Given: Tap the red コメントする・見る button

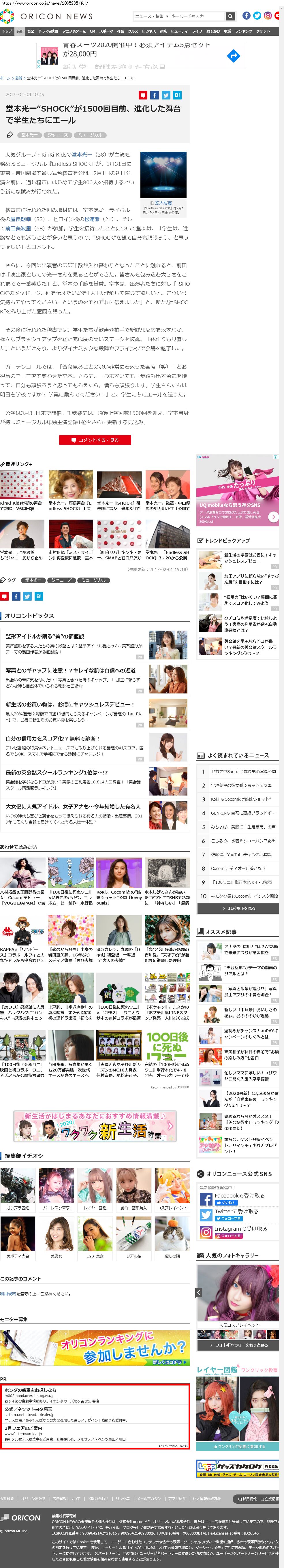Looking at the screenshot, I should 94,439.
